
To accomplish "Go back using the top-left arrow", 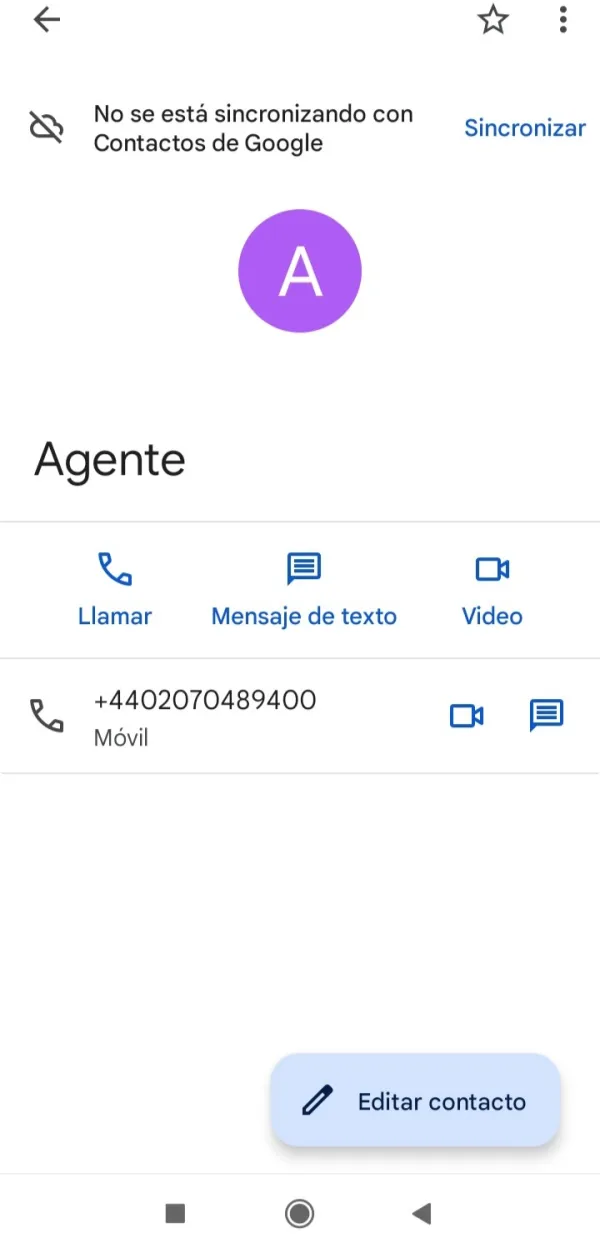I will pos(47,21).
